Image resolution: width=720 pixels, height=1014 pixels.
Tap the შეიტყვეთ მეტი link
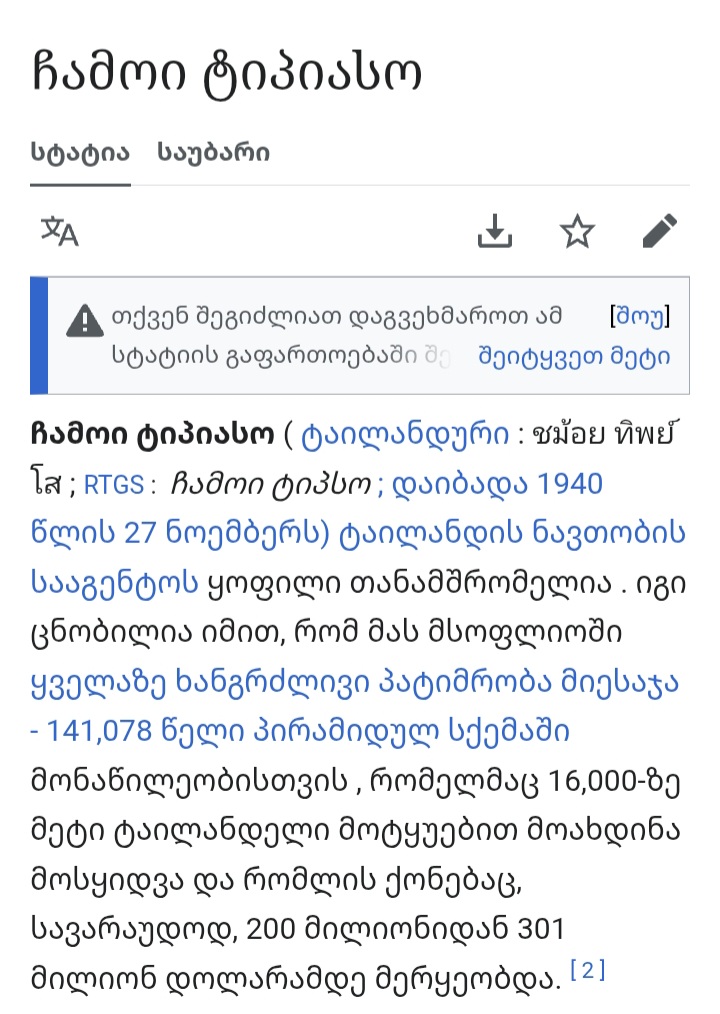574,356
